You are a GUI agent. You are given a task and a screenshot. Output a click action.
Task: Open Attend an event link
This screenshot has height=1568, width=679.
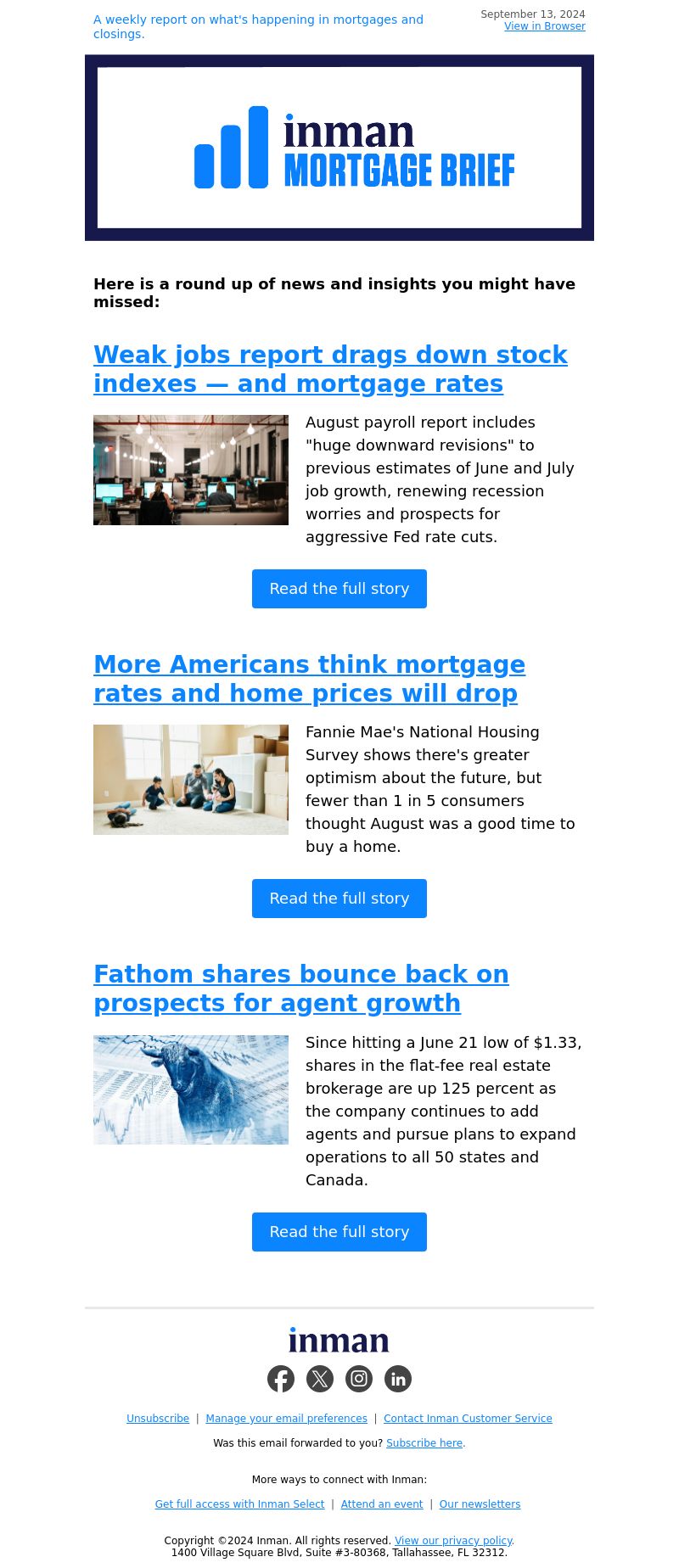pos(382,1504)
